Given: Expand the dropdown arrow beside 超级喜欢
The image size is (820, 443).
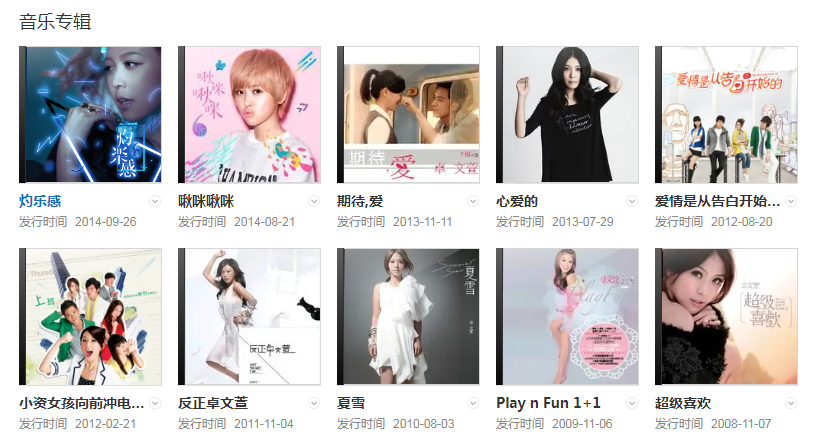Looking at the screenshot, I should 791,403.
